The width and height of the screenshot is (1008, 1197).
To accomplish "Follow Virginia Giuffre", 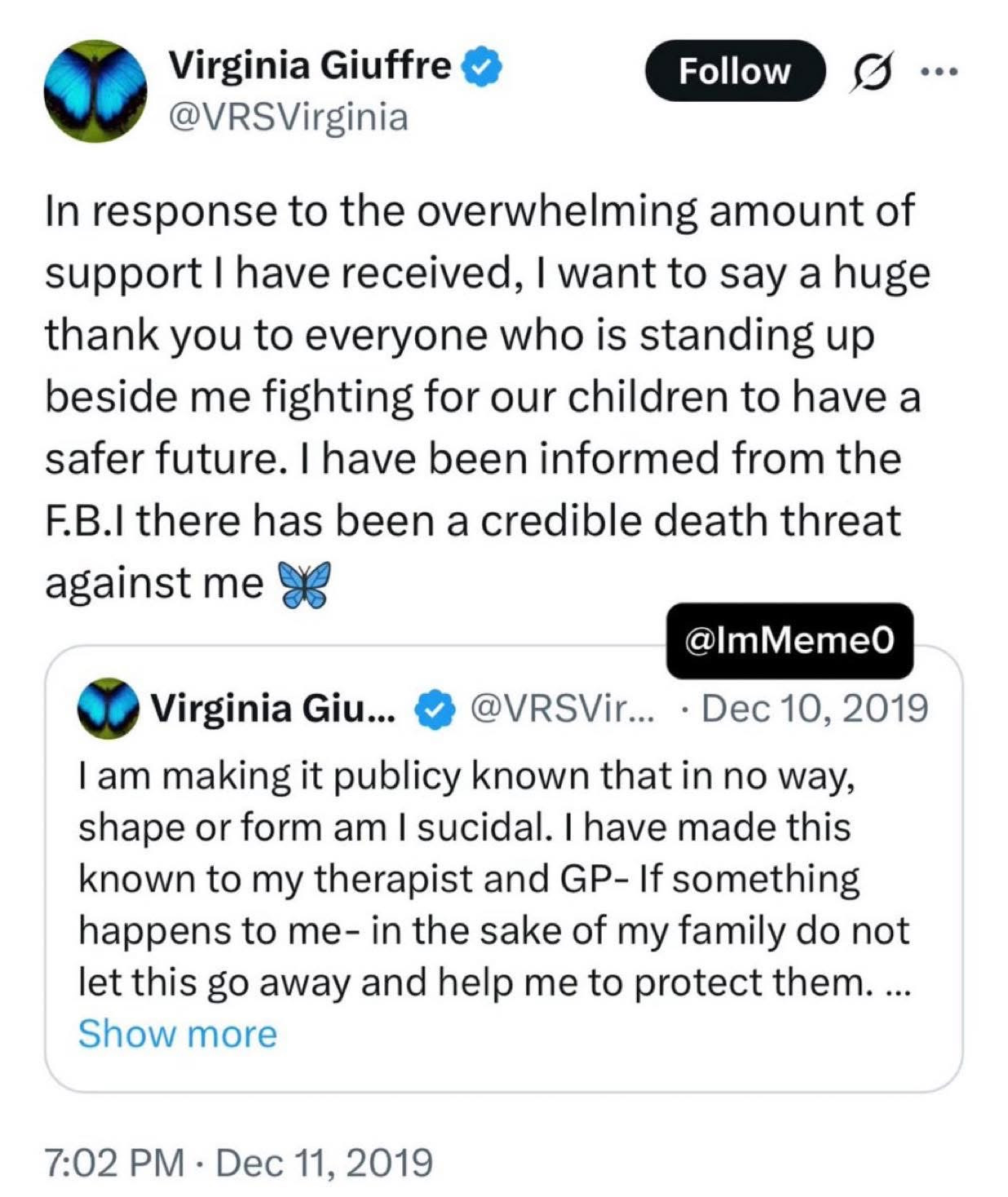I will pos(734,71).
